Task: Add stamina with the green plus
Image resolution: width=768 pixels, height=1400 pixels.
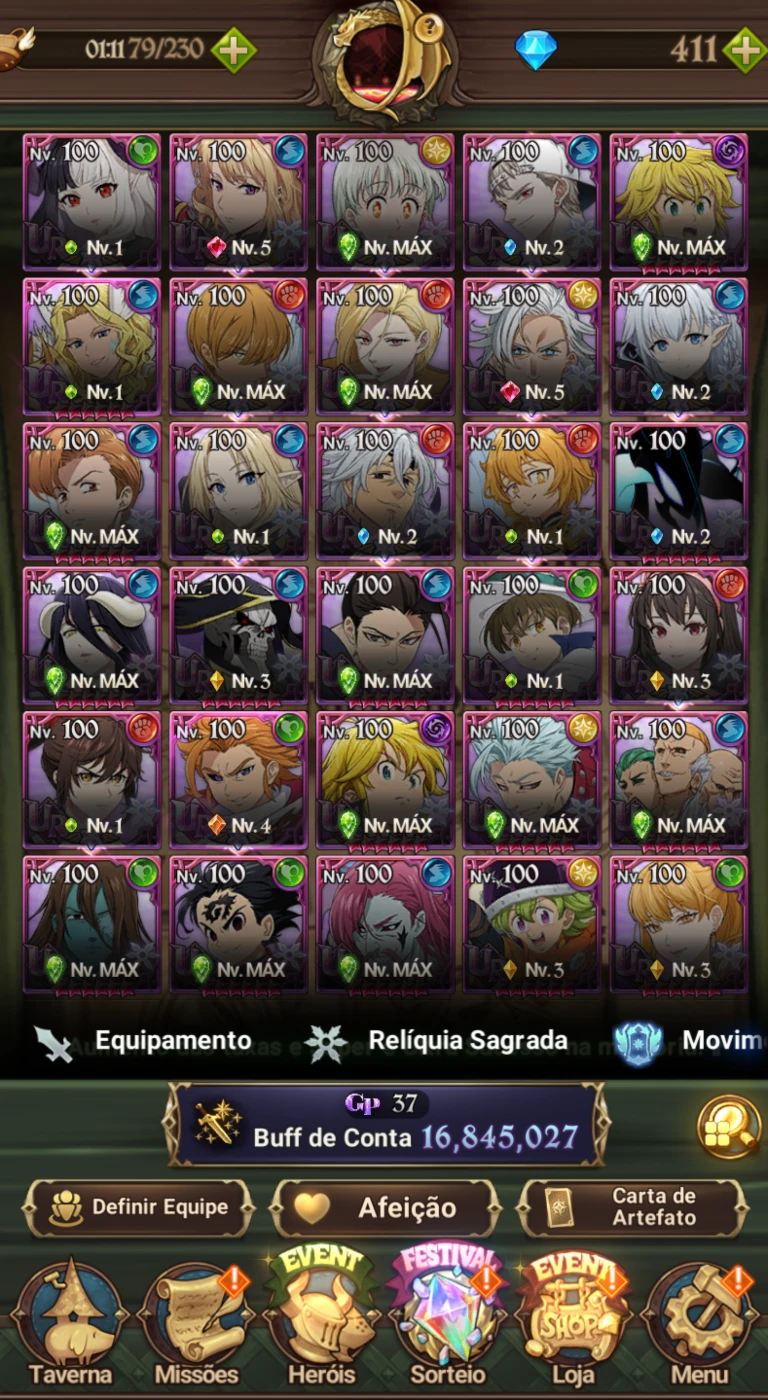Action: coord(234,49)
